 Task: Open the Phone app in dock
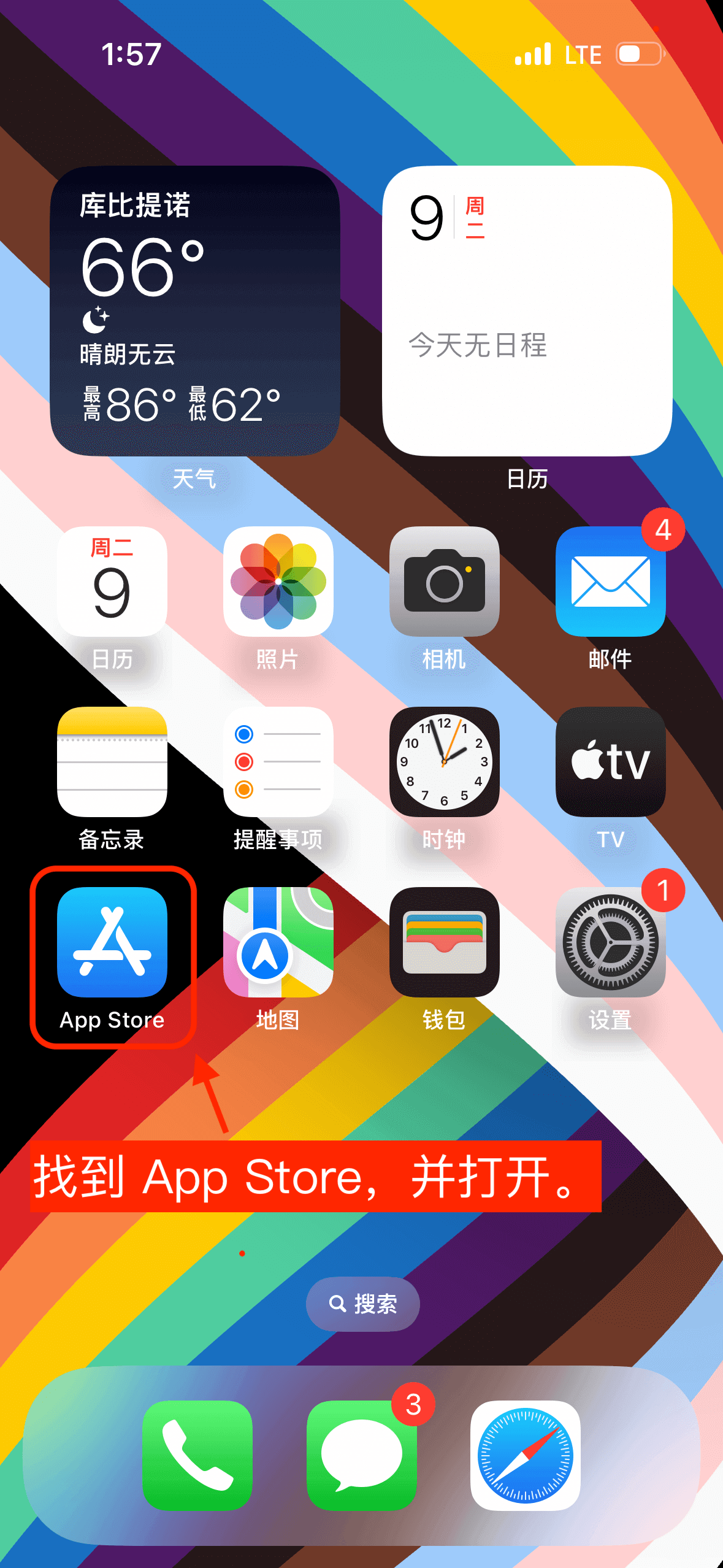197,1455
